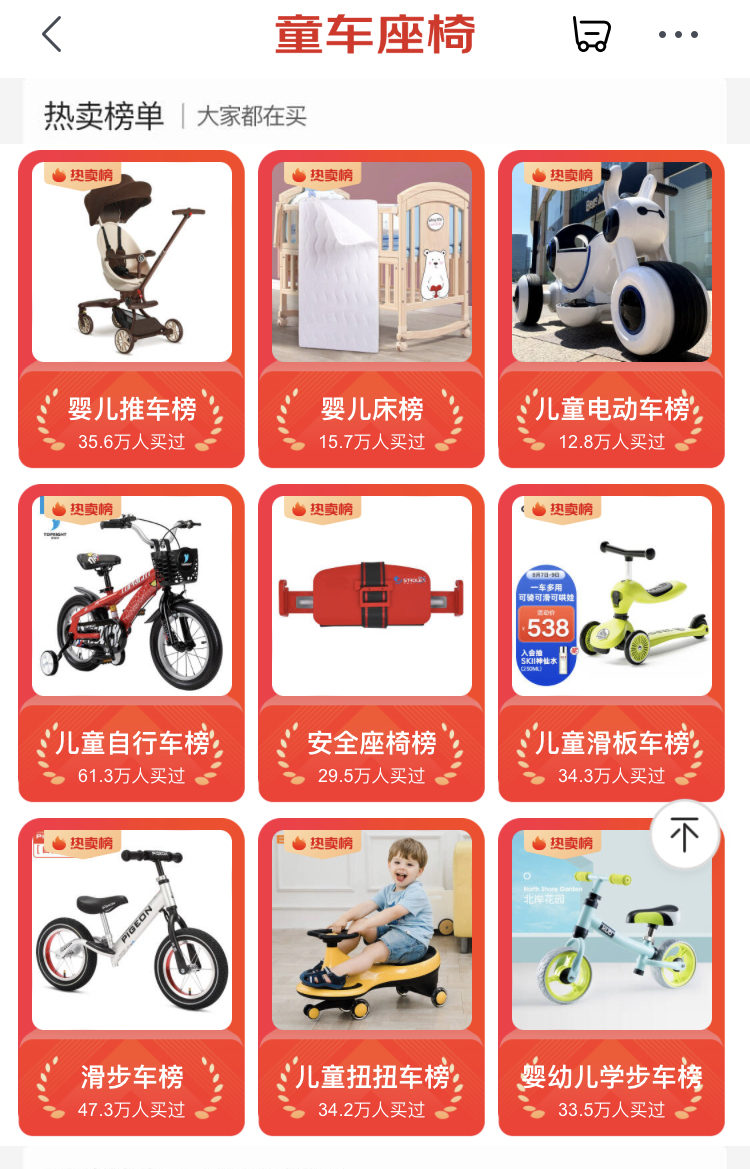The width and height of the screenshot is (750, 1169).
Task: View the 儿童滑板车榜 ranking
Action: [611, 644]
